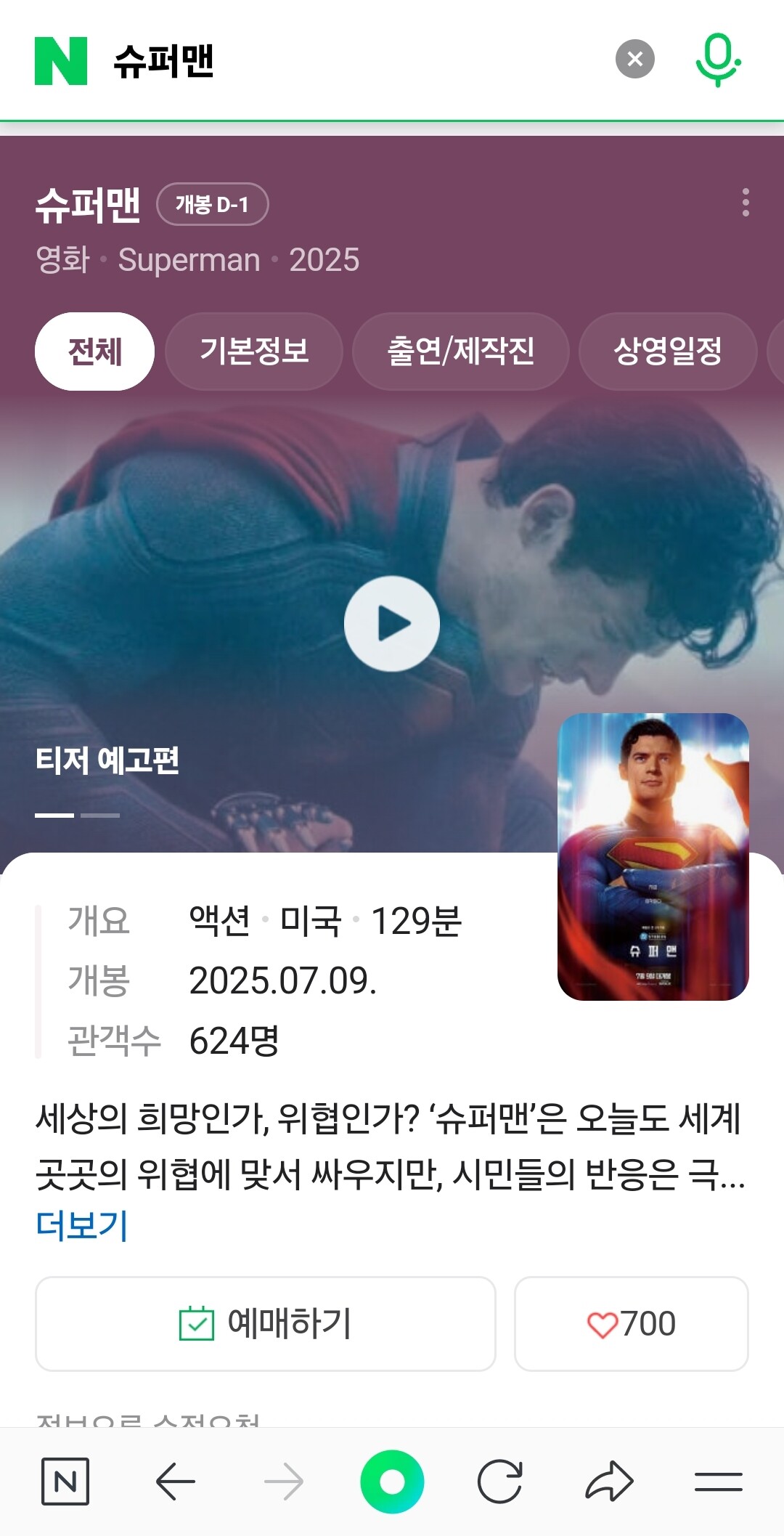The image size is (784, 1536).
Task: Open the Superman movie poster
Action: coord(653,856)
